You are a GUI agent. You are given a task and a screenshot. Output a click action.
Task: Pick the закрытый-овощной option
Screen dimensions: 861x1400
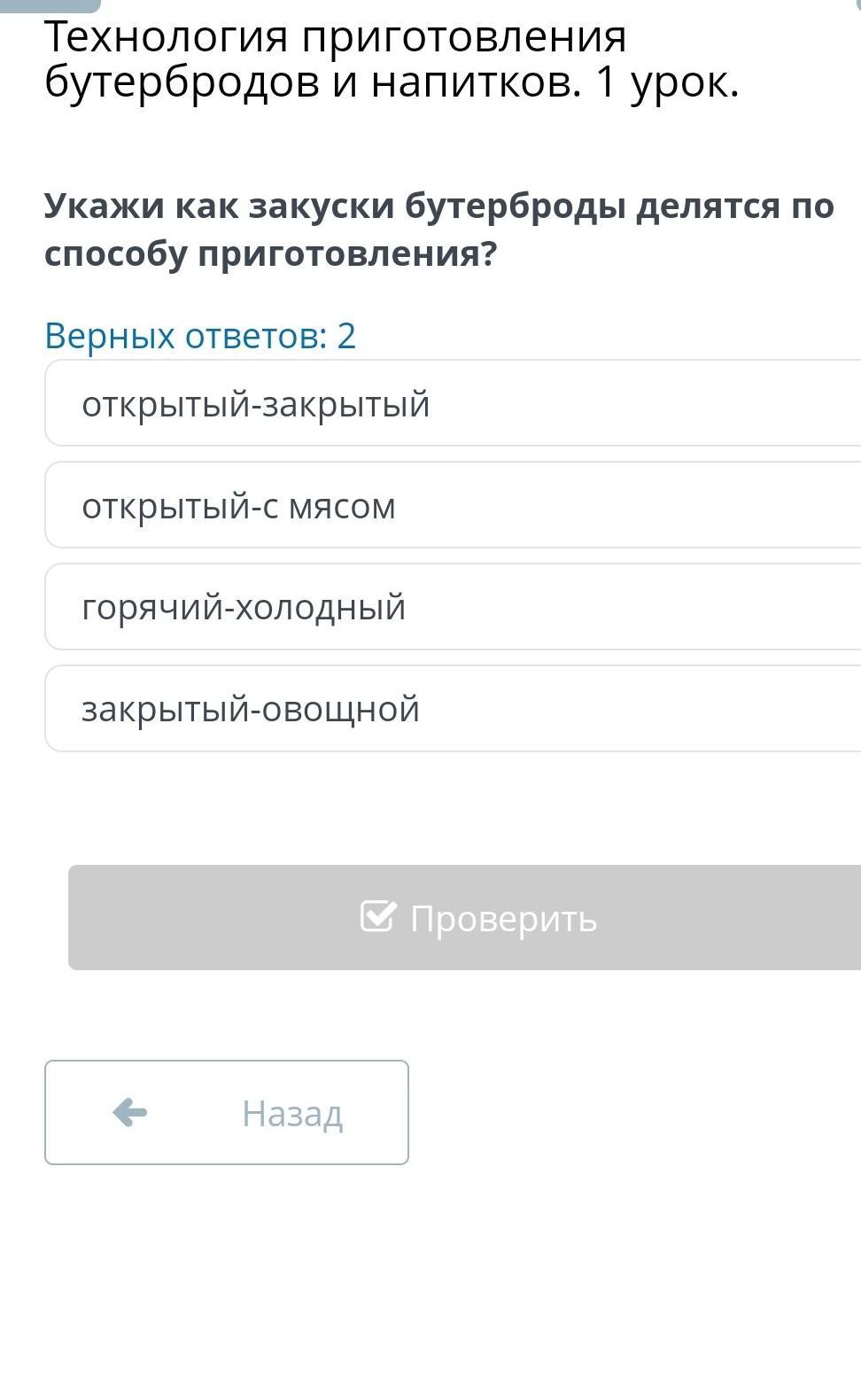coord(453,709)
